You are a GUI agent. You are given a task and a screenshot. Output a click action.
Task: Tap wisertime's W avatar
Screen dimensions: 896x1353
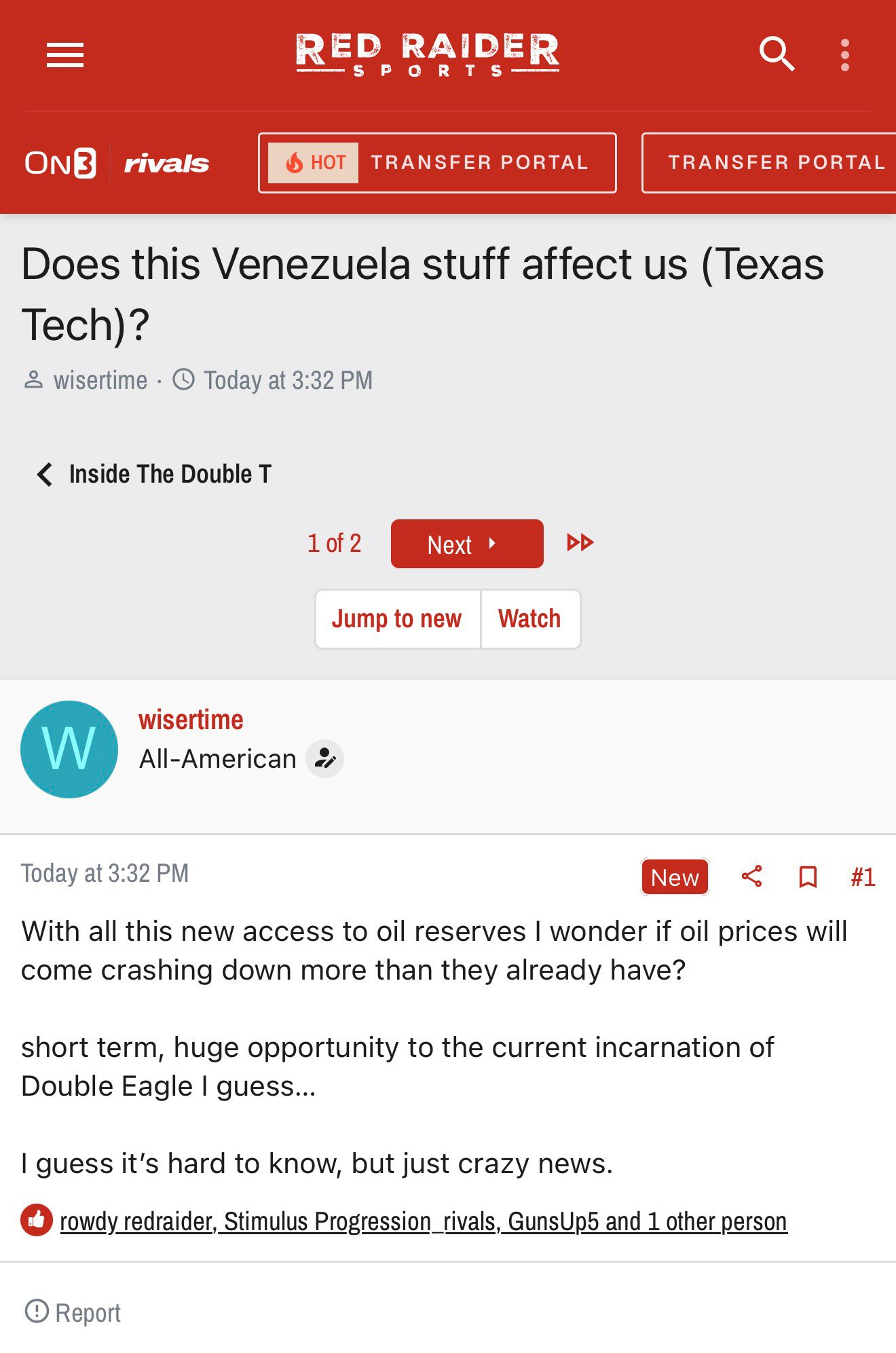(69, 749)
